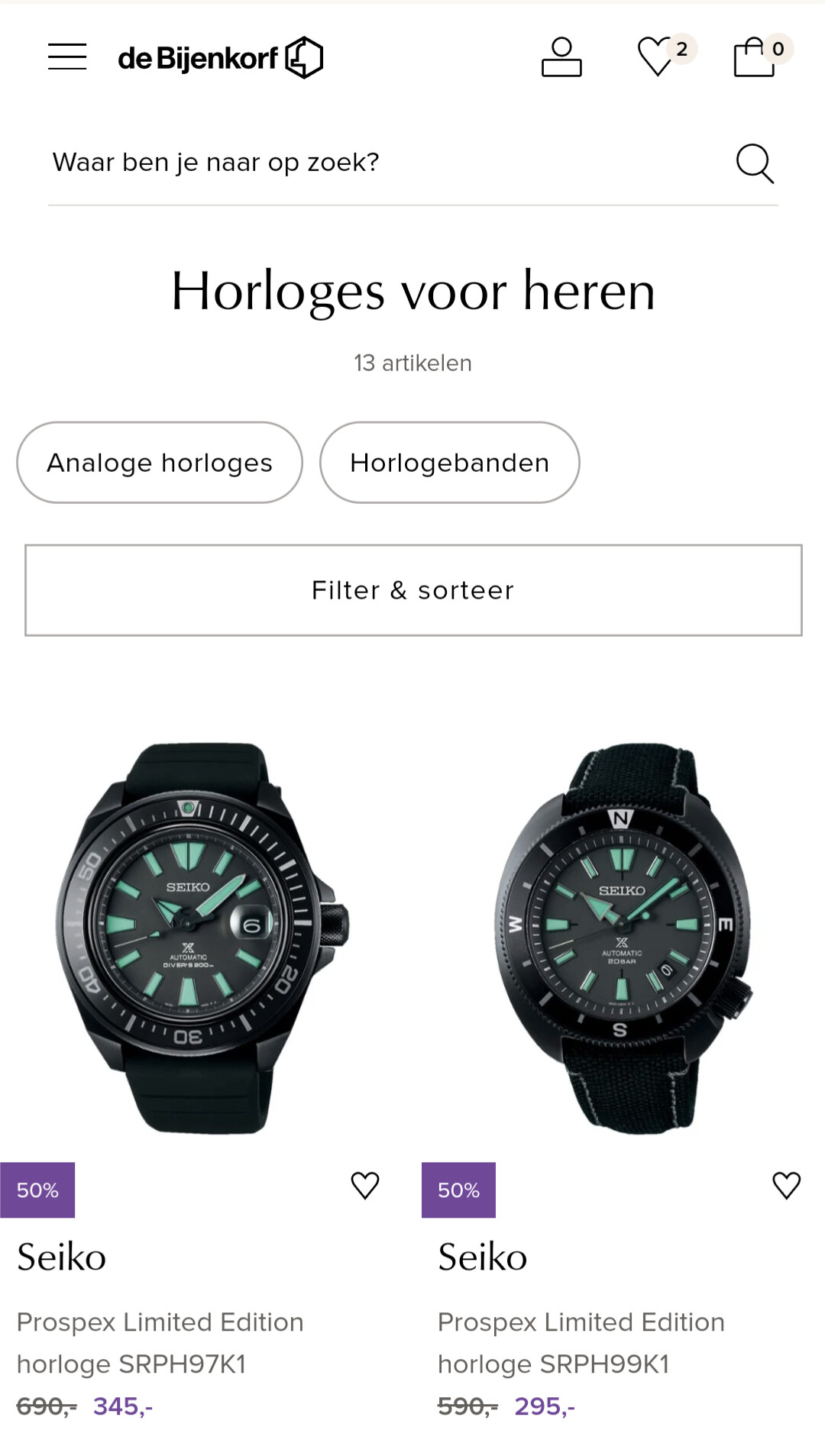This screenshot has width=825, height=1456.
Task: Tap the magnifying glass search icon
Action: click(x=755, y=163)
